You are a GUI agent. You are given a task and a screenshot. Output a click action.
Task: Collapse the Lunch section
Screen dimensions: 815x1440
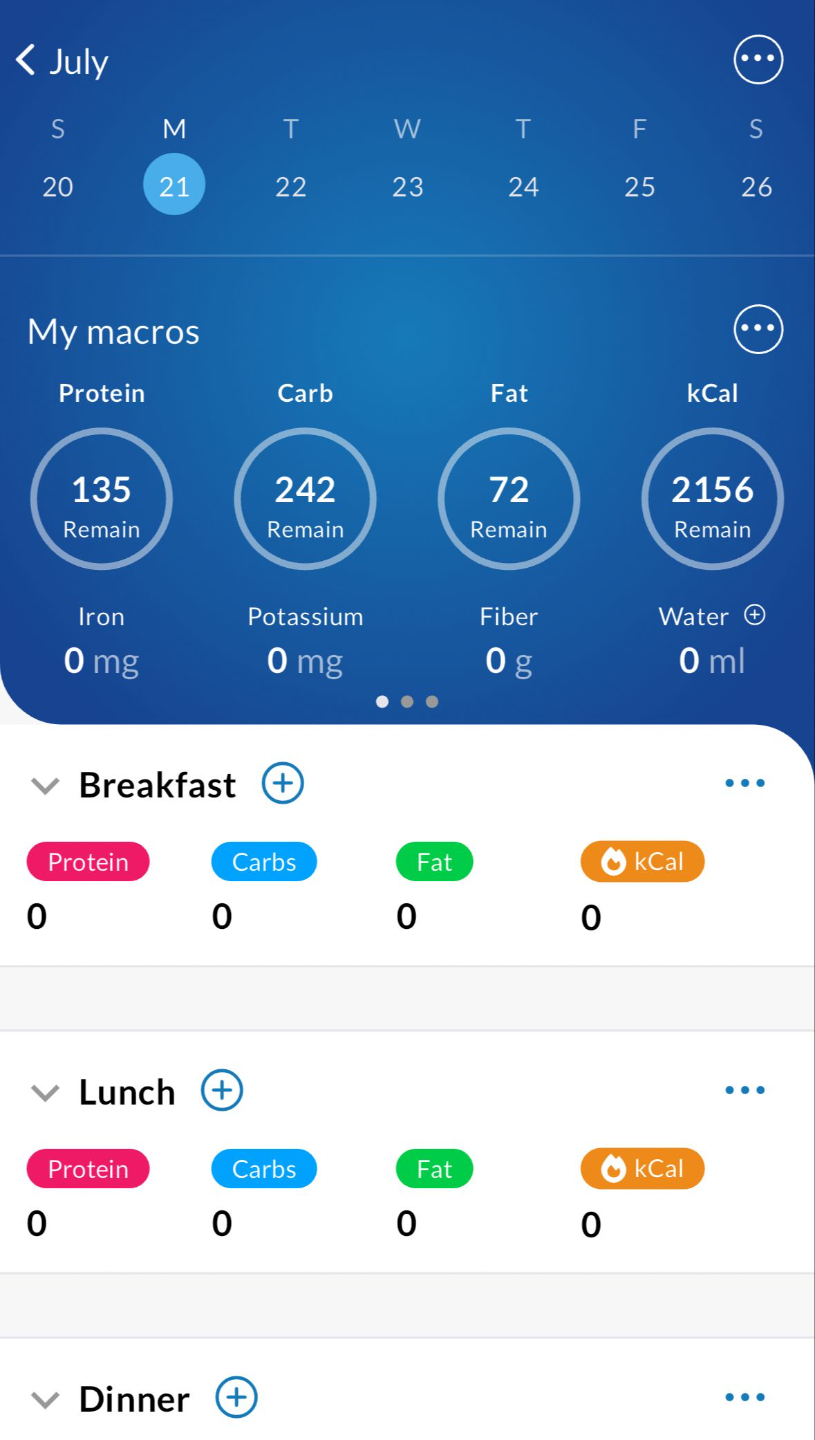point(45,1092)
